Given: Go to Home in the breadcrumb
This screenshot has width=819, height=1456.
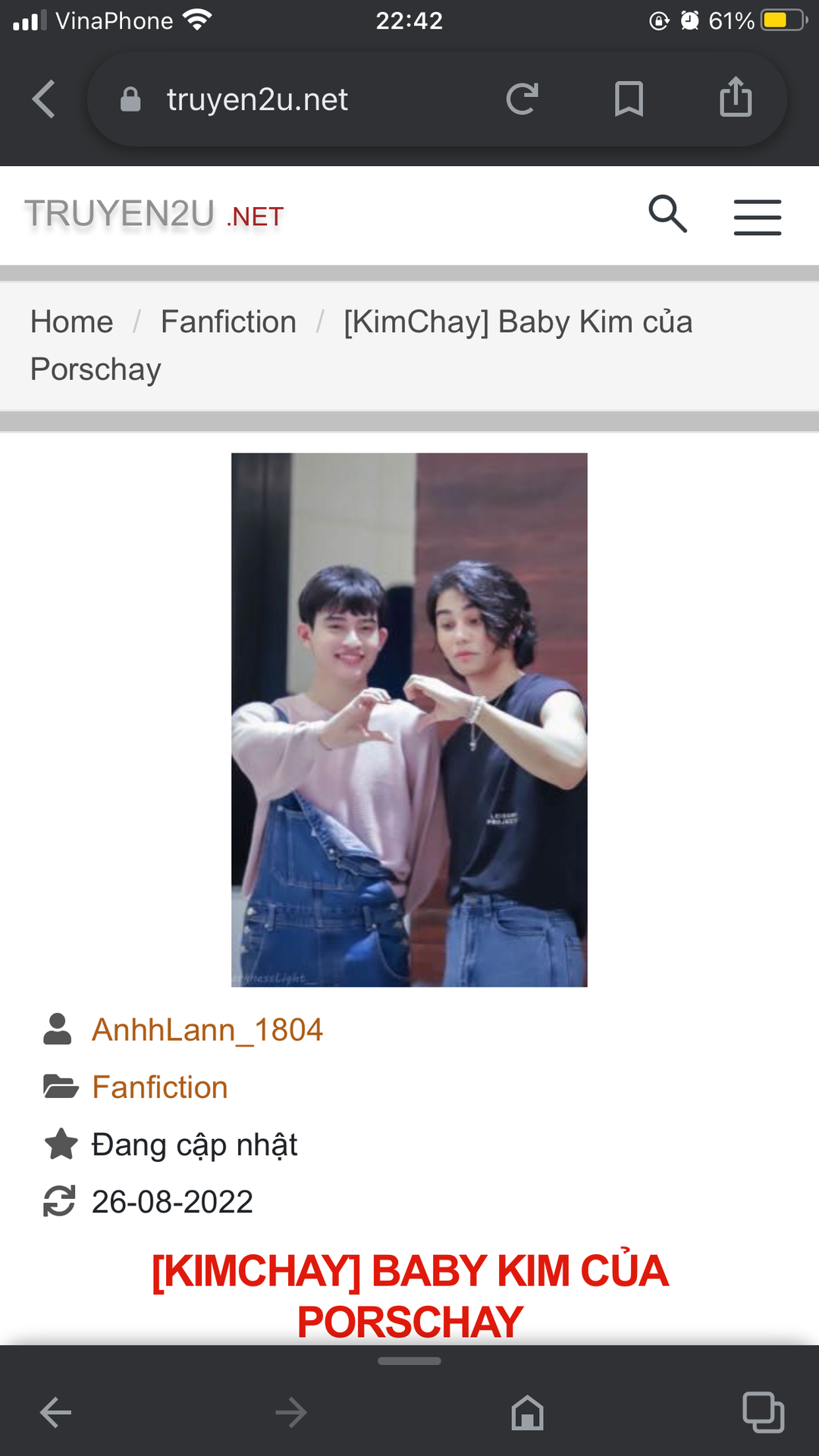Looking at the screenshot, I should [72, 322].
